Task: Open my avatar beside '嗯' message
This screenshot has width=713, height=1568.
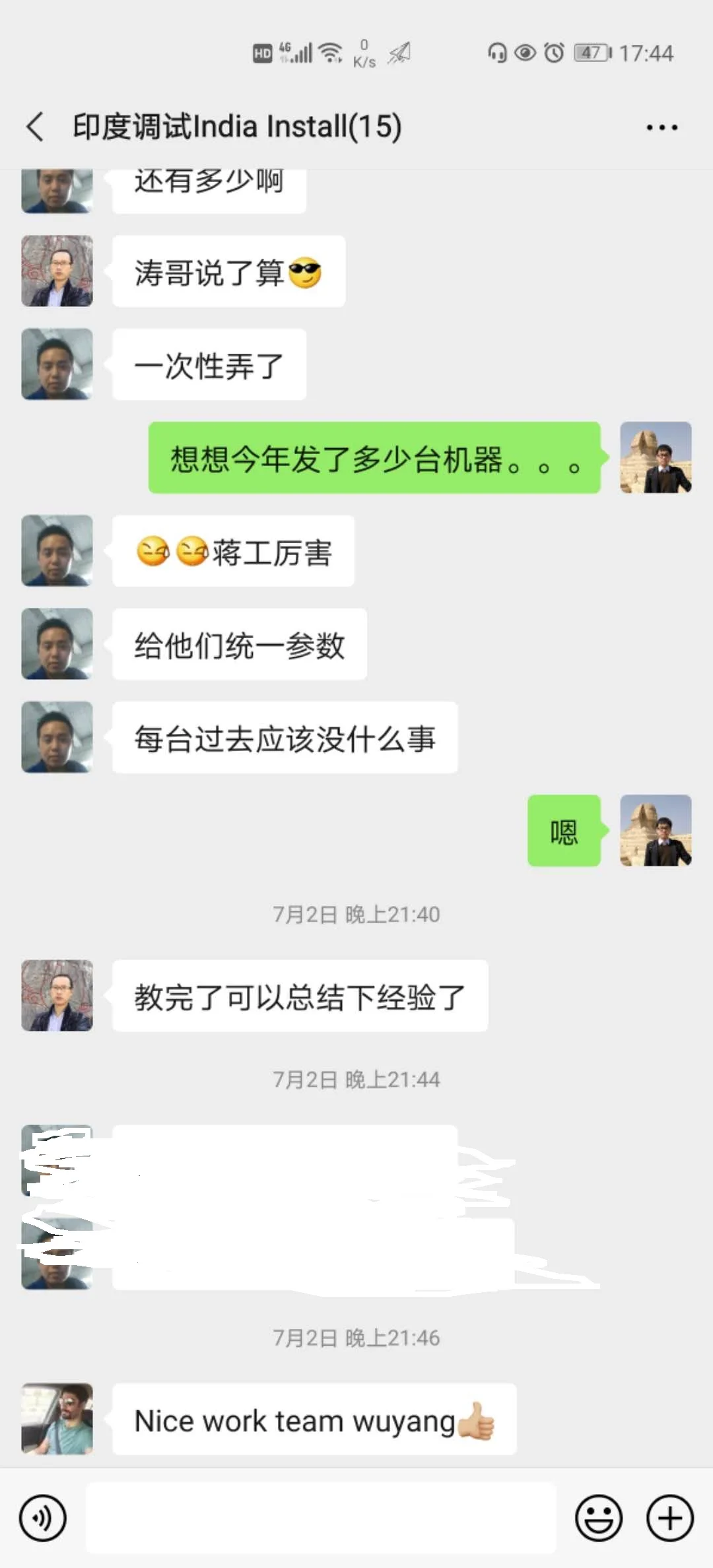Action: pyautogui.click(x=656, y=831)
